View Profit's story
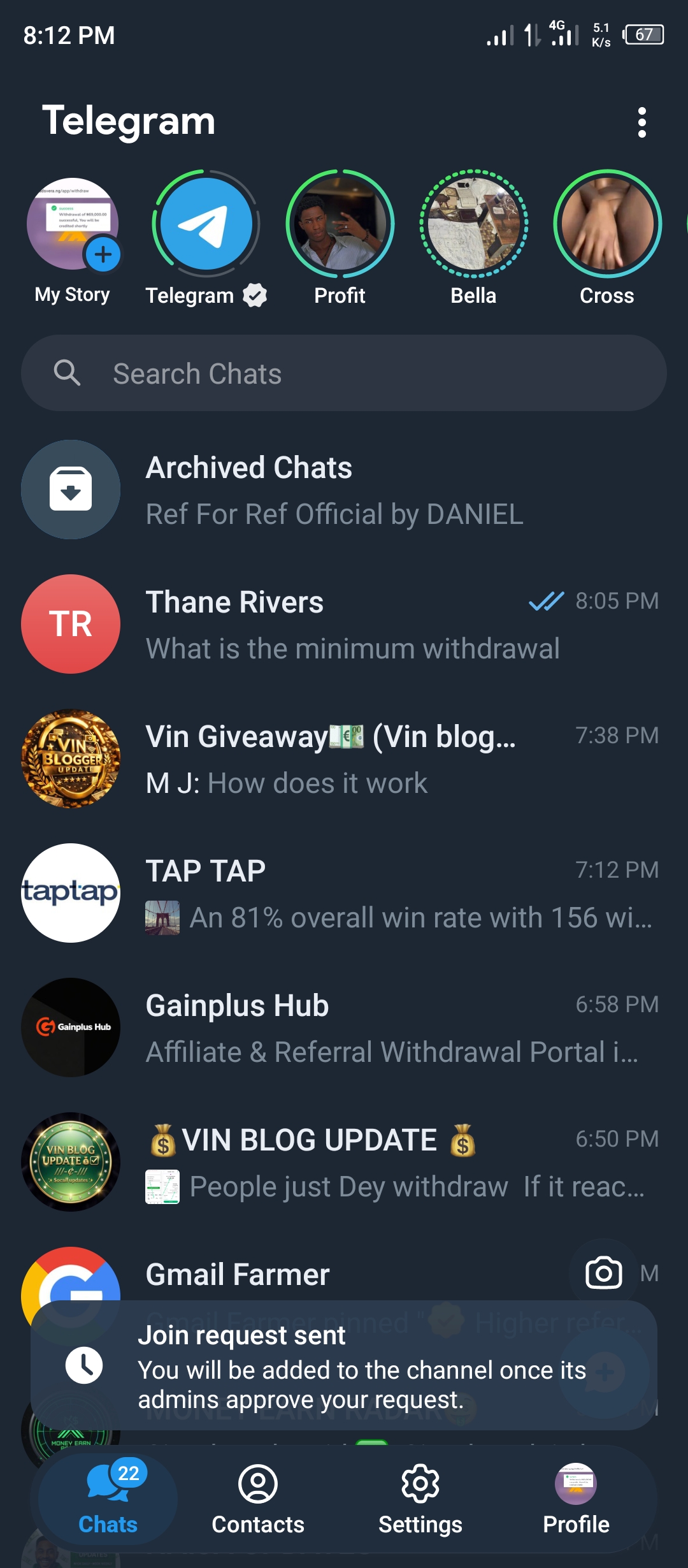Screen dimensions: 688x1568 pos(340,224)
